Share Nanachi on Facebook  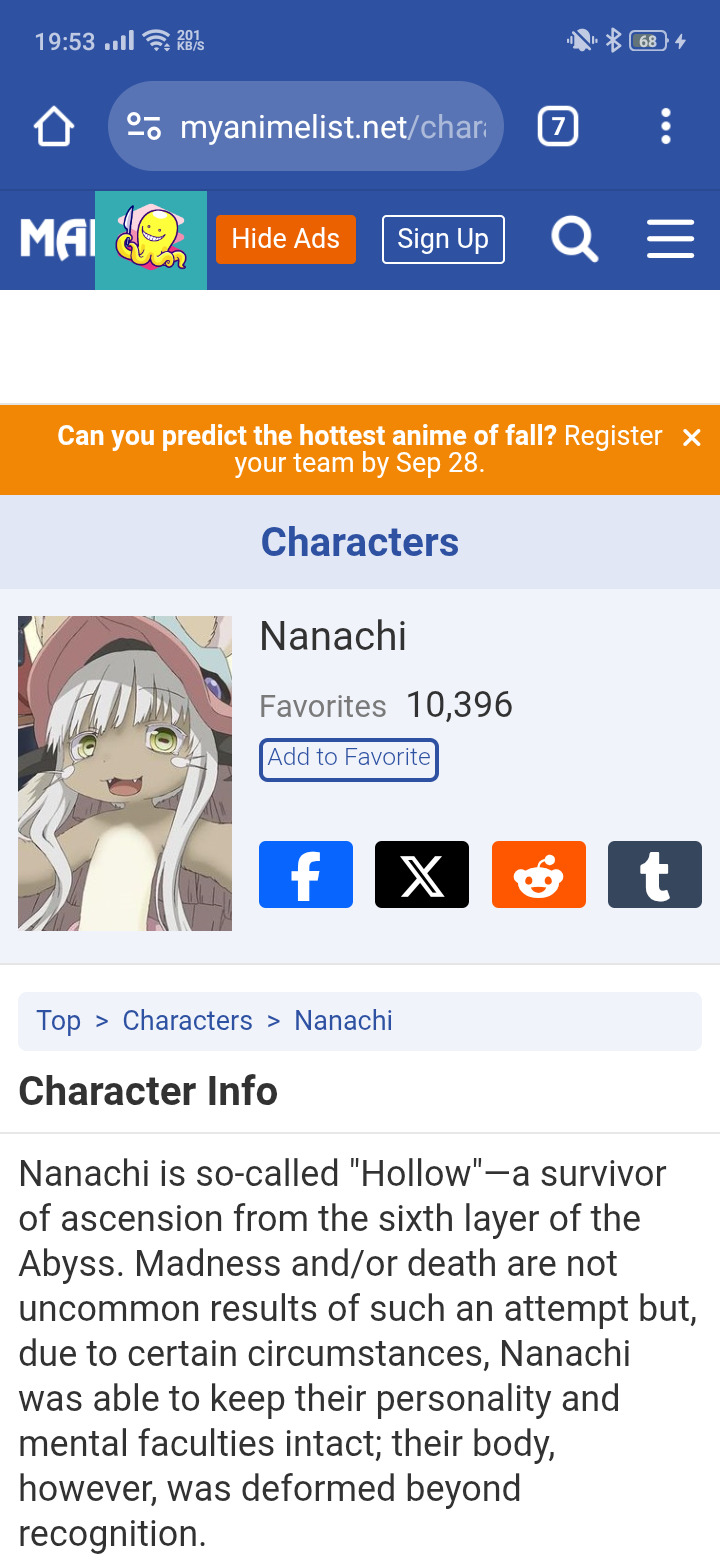(x=306, y=875)
